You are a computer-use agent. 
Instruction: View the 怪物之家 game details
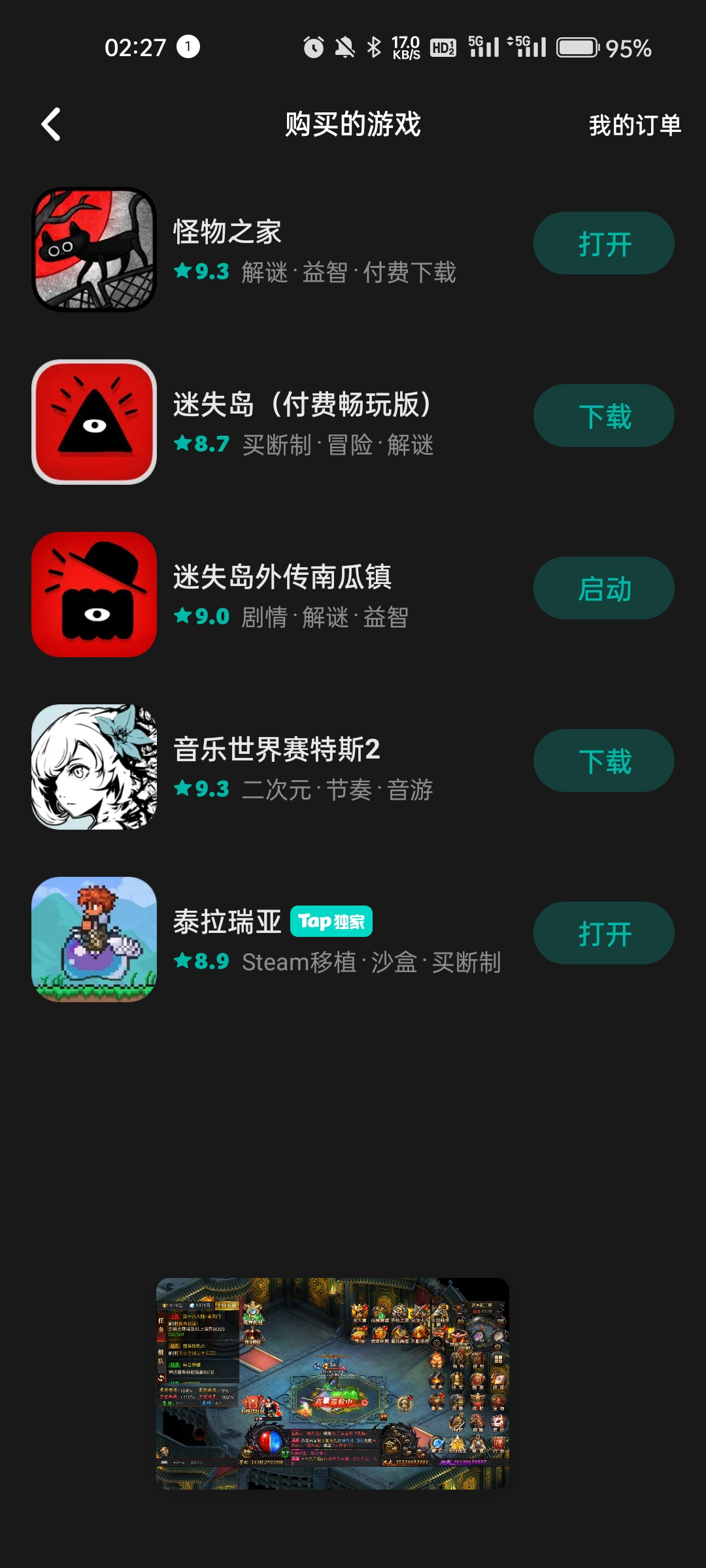314,250
